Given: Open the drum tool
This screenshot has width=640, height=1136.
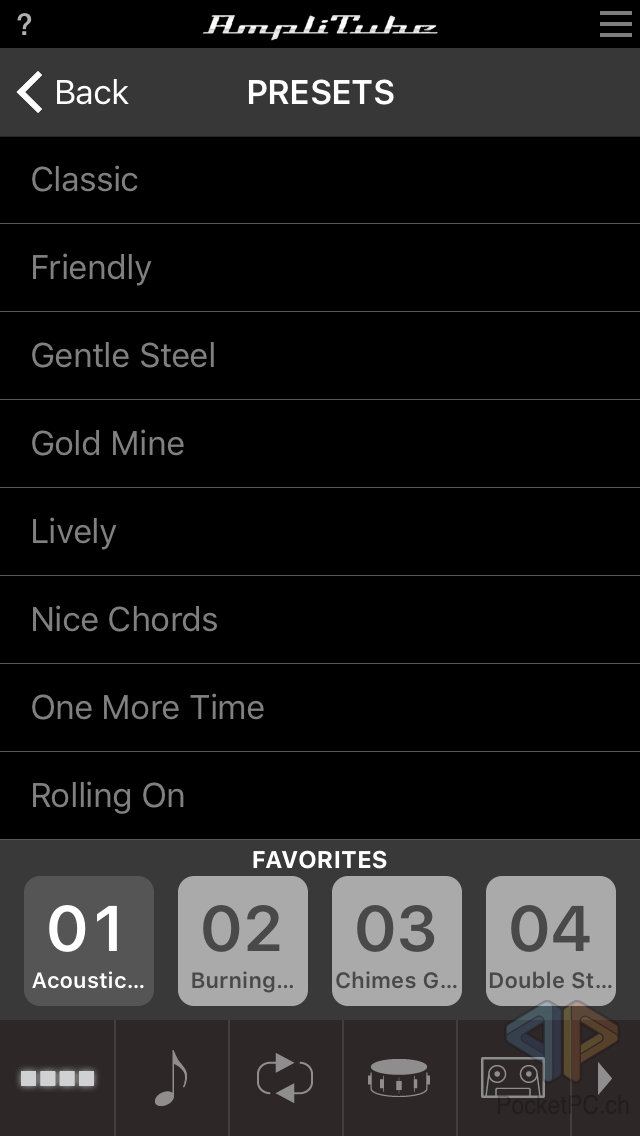Looking at the screenshot, I should coord(399,1078).
